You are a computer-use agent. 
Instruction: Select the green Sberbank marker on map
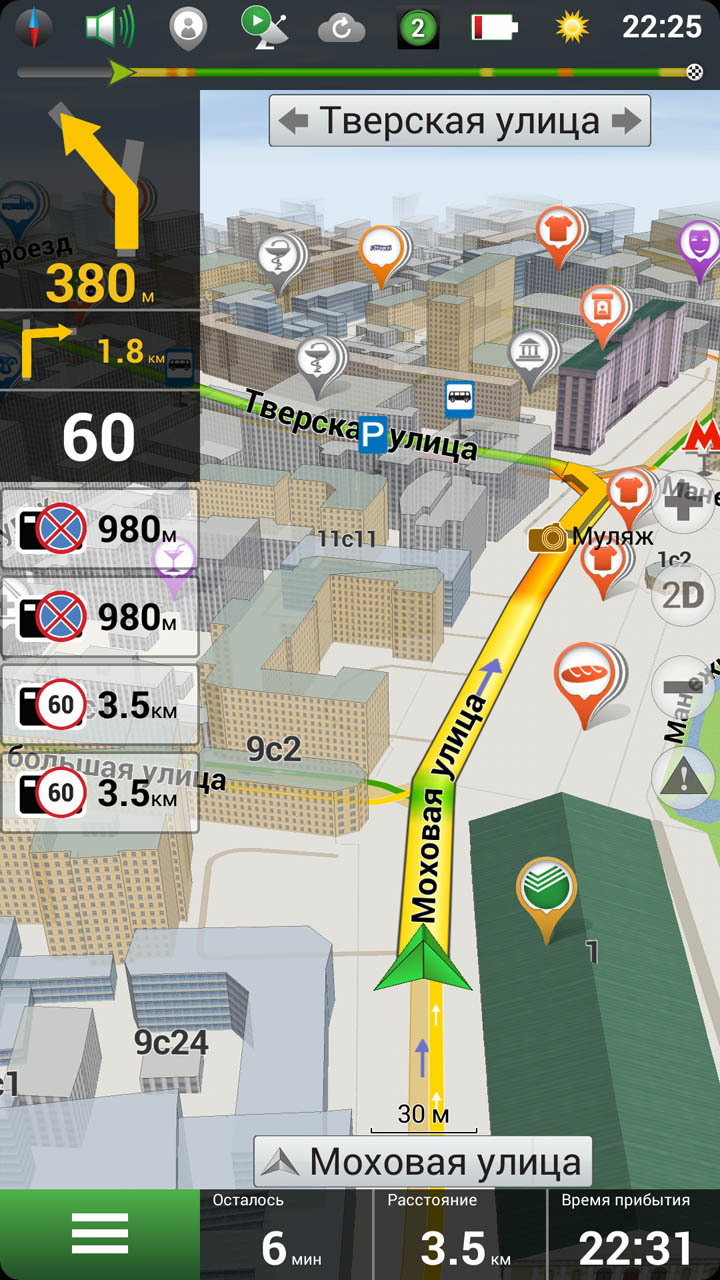coord(546,893)
